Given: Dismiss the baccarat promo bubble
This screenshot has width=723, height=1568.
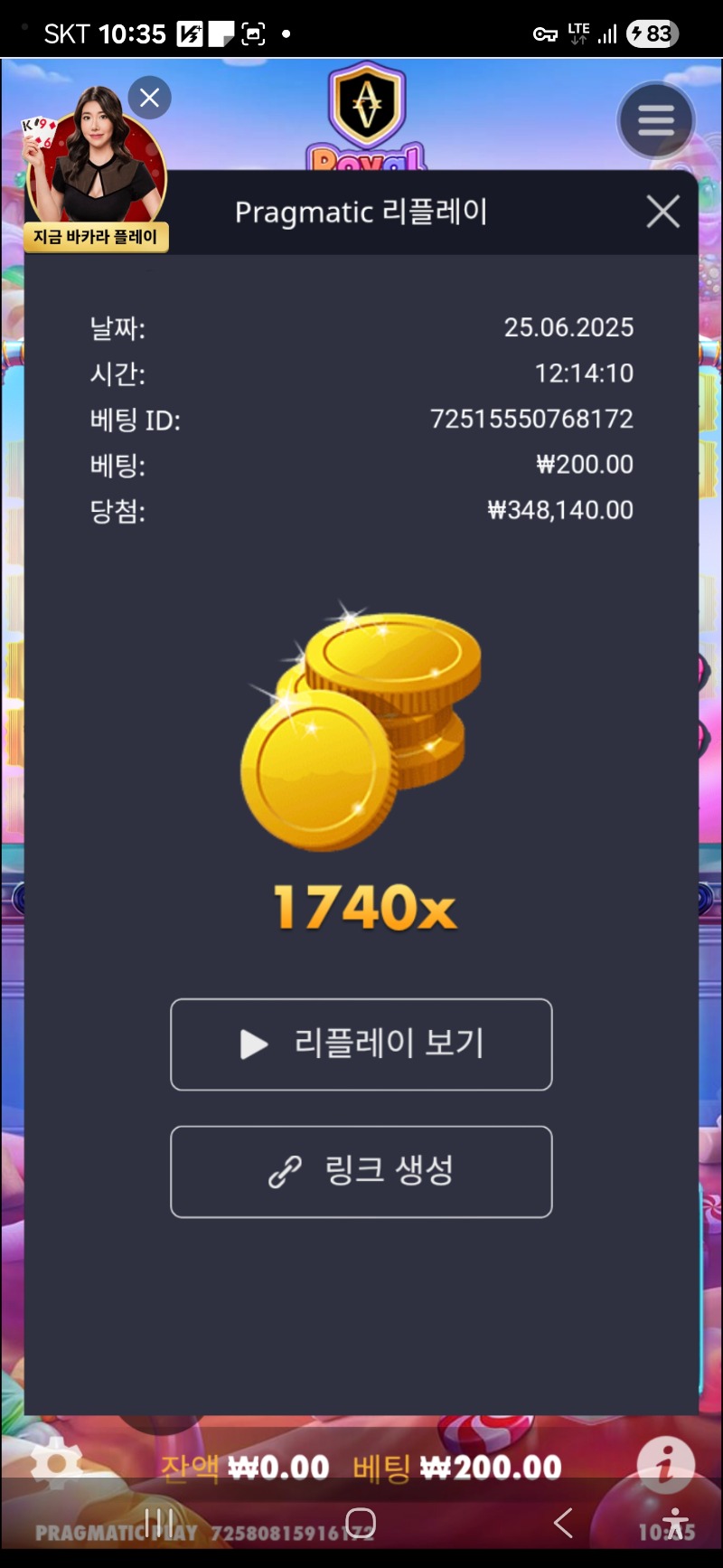Looking at the screenshot, I should [x=150, y=98].
